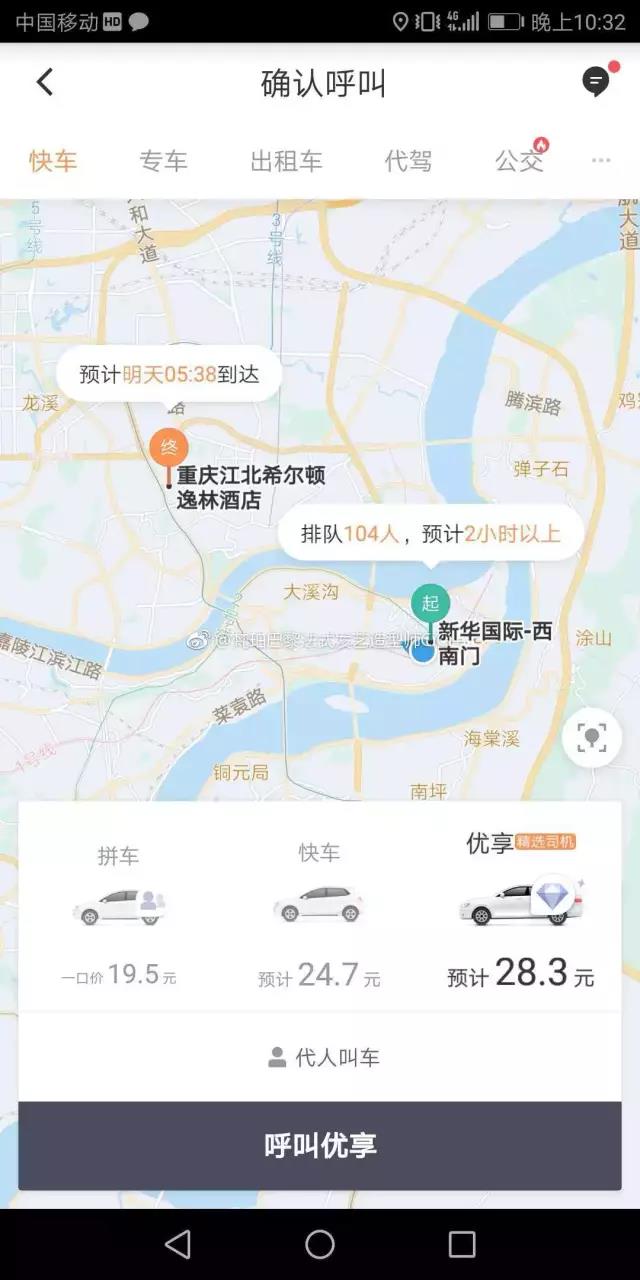Show more service types via the dots
Screen dimensions: 640x1280
pos(601,160)
